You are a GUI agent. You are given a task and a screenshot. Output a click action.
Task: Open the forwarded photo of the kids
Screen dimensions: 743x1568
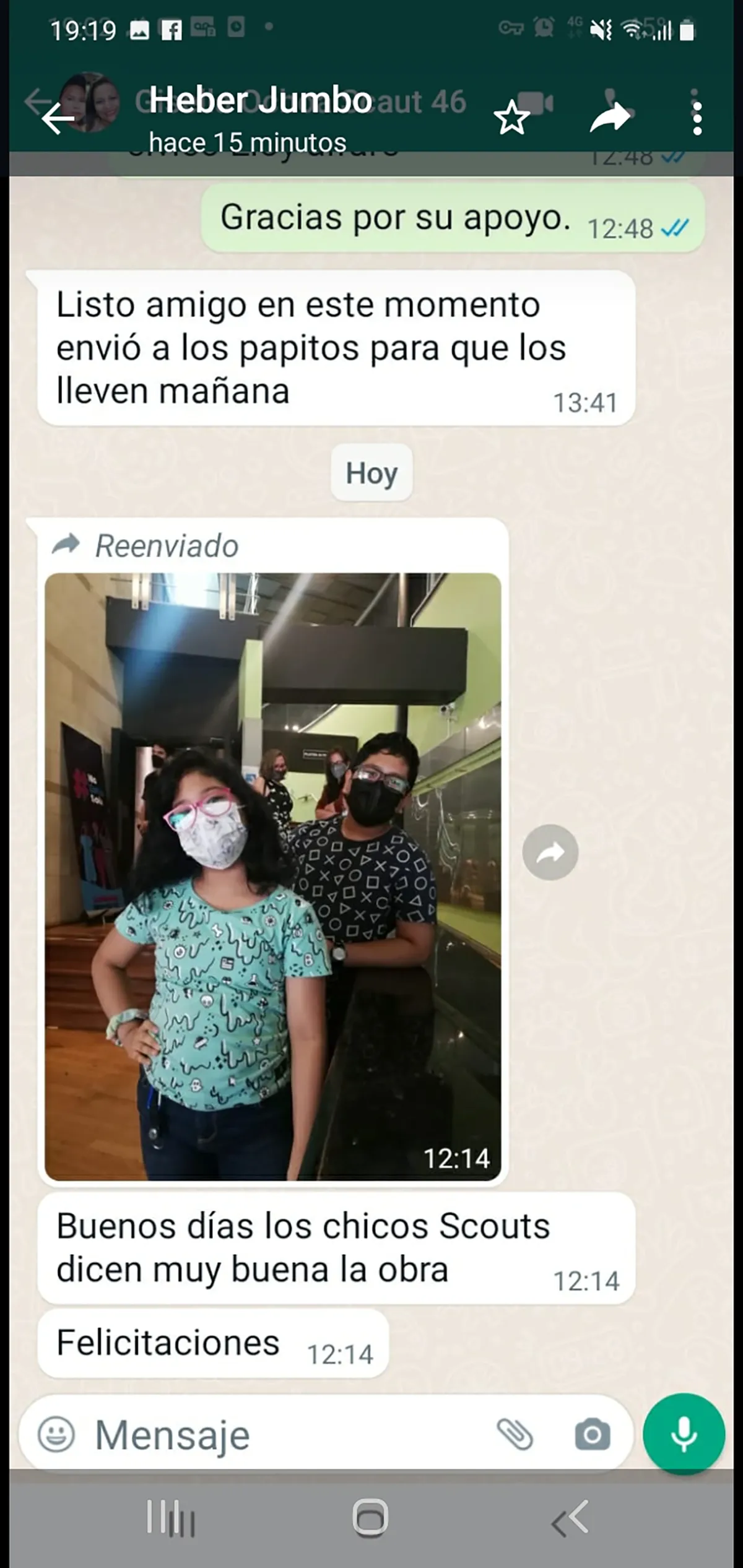tap(272, 876)
